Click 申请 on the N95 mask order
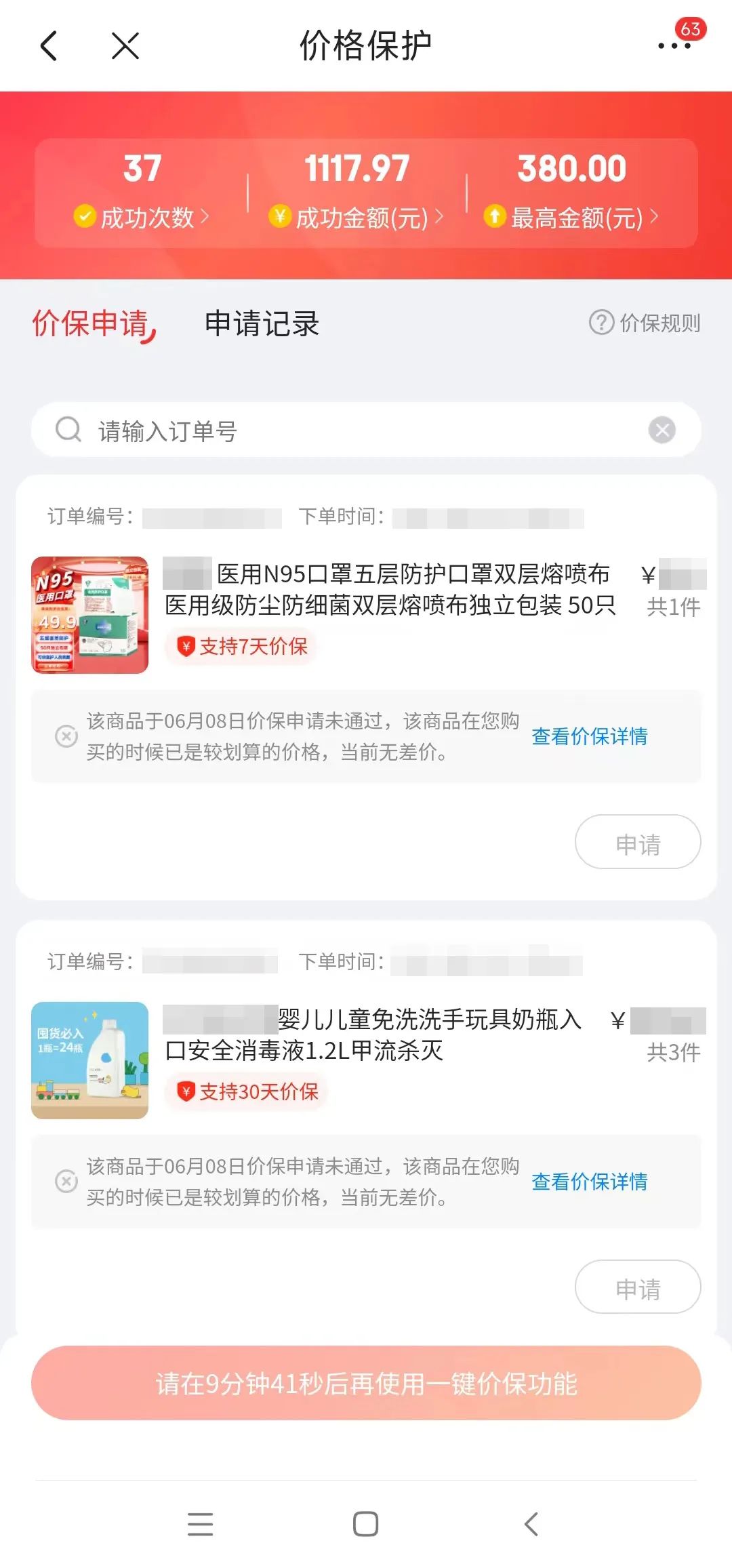 tap(637, 842)
